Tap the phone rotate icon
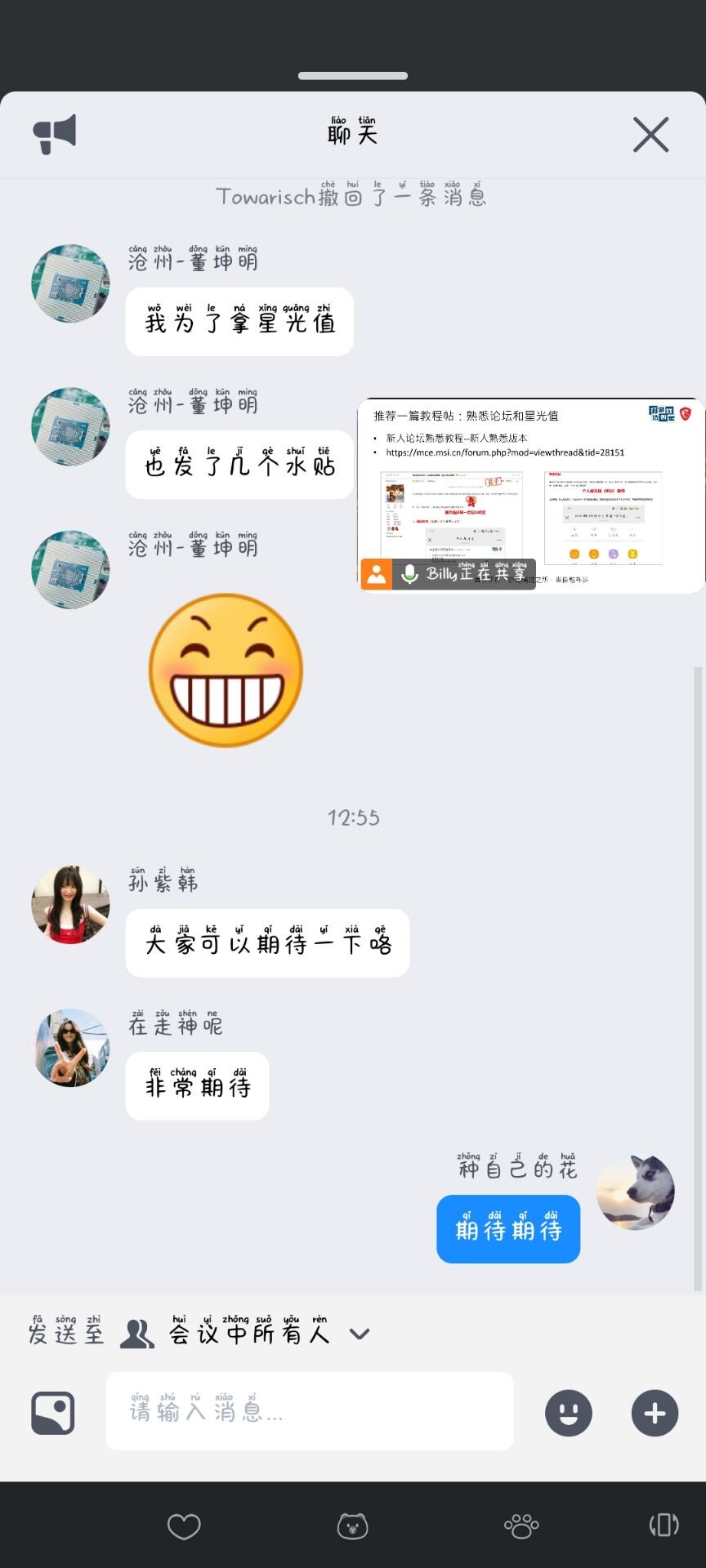 (664, 1525)
